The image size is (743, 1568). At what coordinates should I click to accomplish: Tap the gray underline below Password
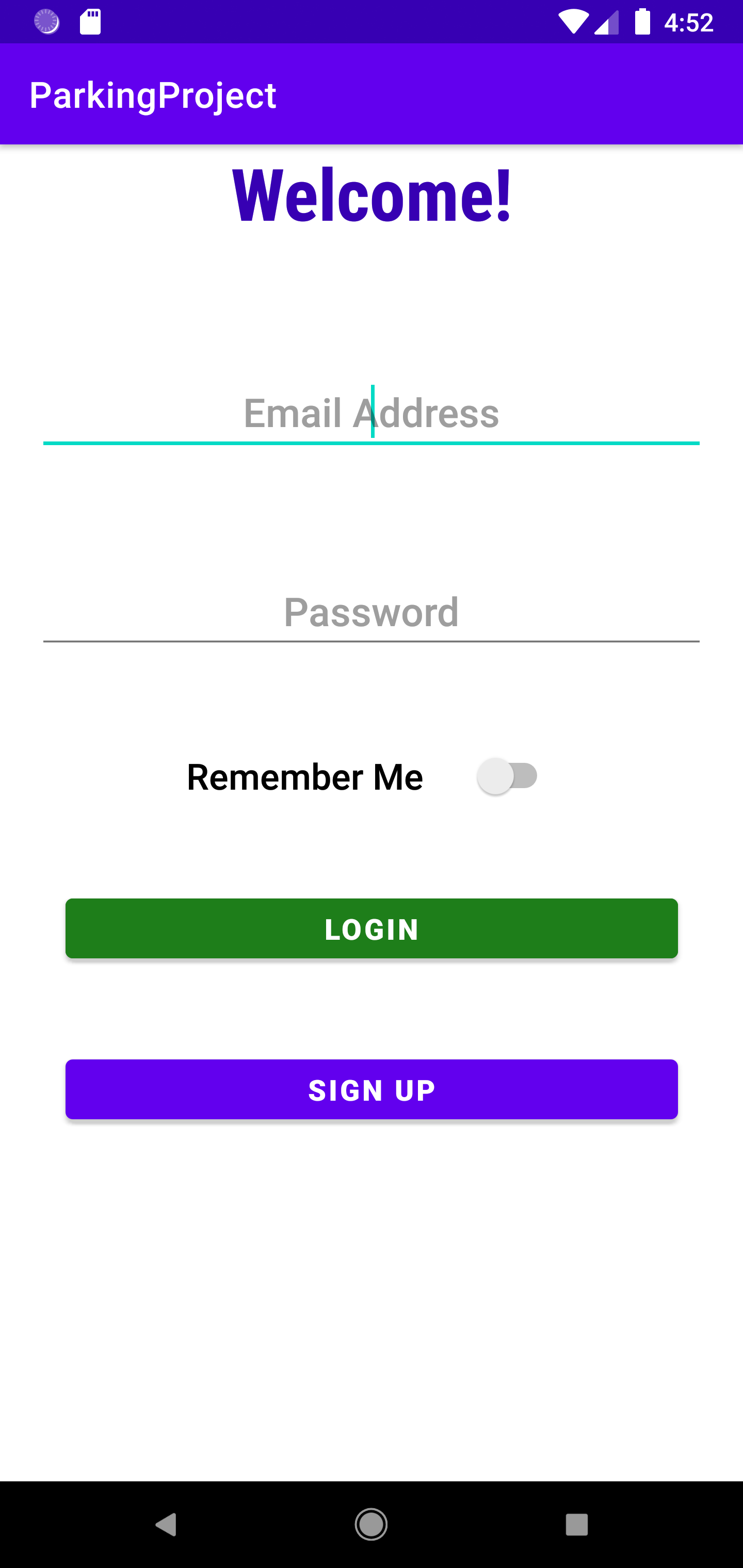371,640
